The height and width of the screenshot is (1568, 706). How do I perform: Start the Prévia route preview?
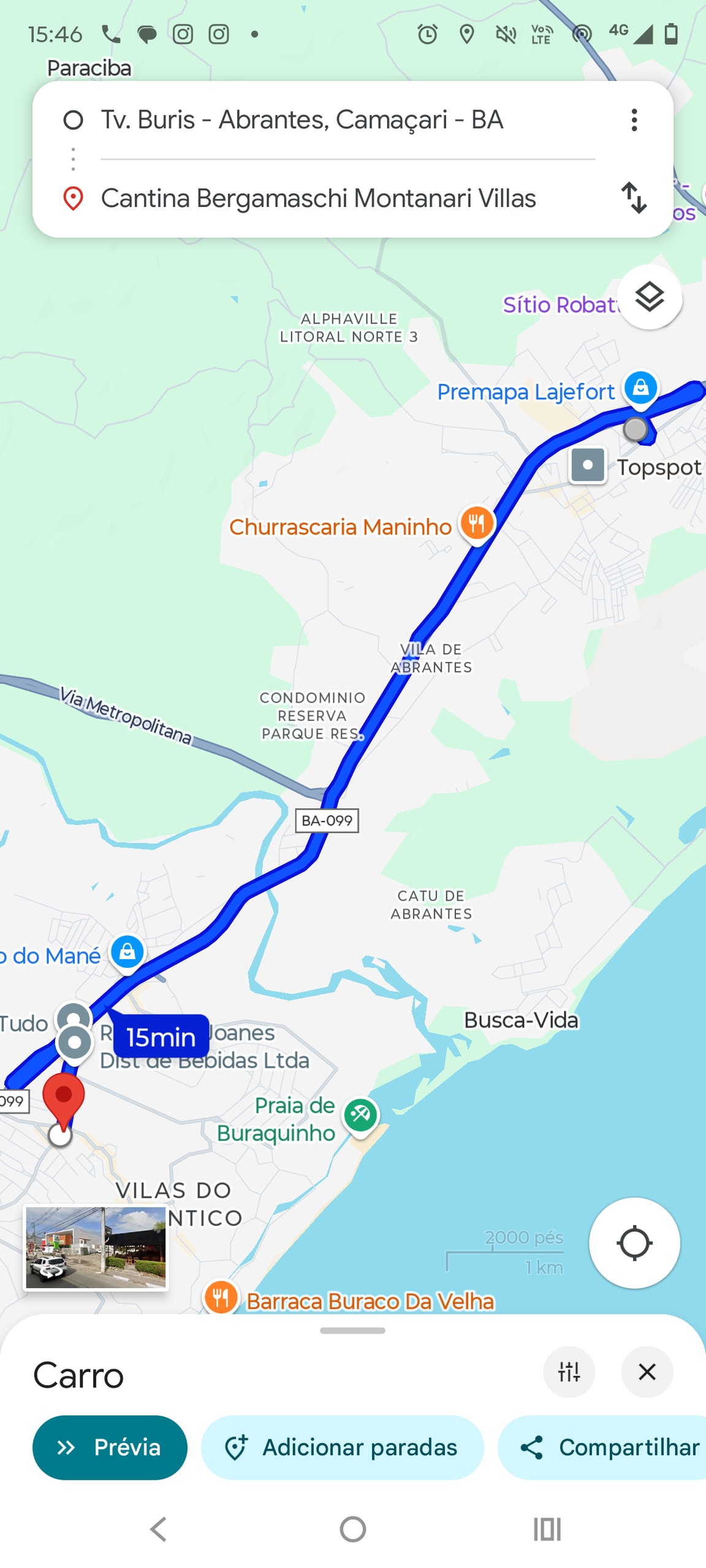(x=110, y=1447)
